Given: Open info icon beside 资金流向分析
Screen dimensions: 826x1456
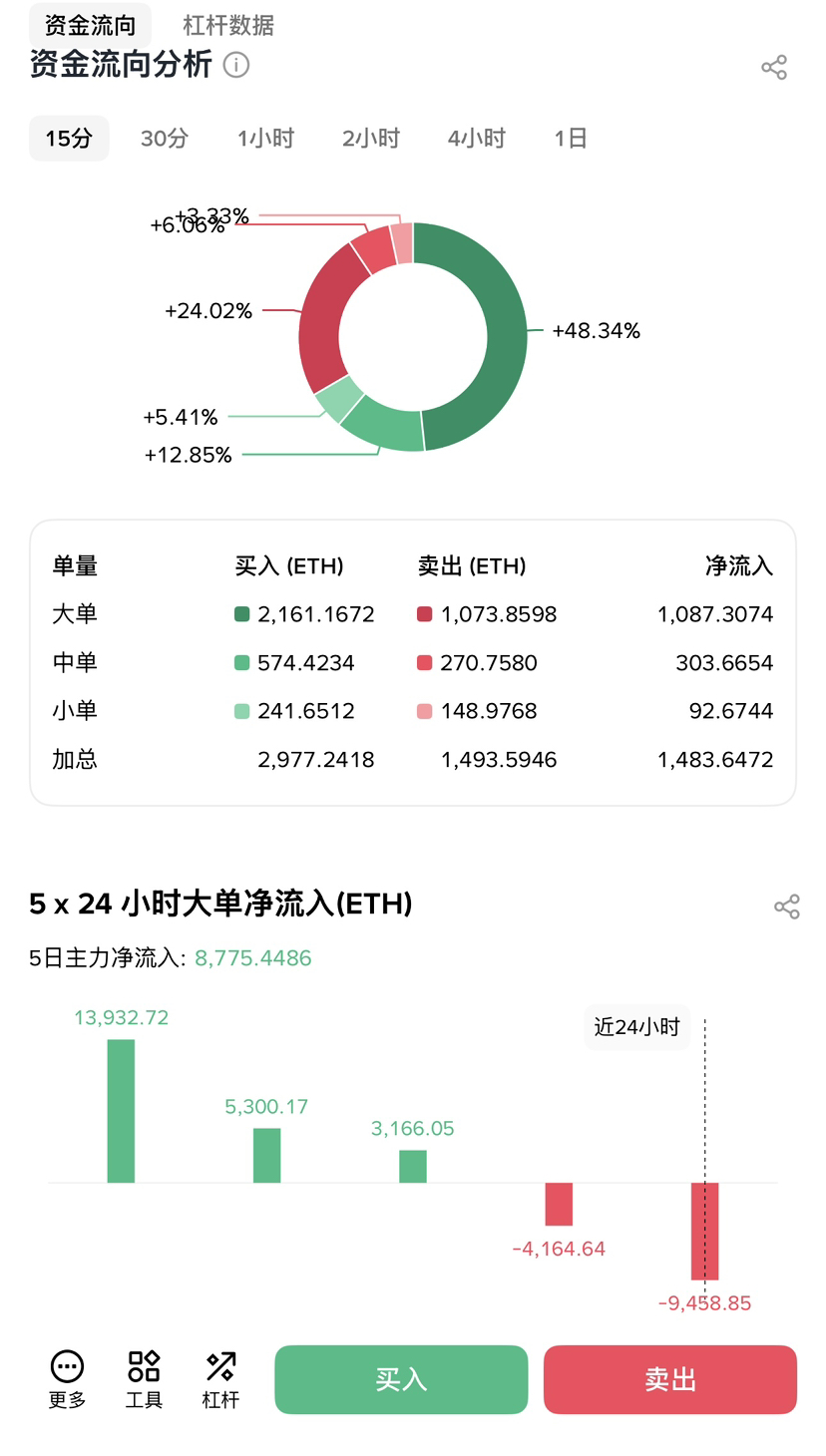Looking at the screenshot, I should click(x=236, y=66).
